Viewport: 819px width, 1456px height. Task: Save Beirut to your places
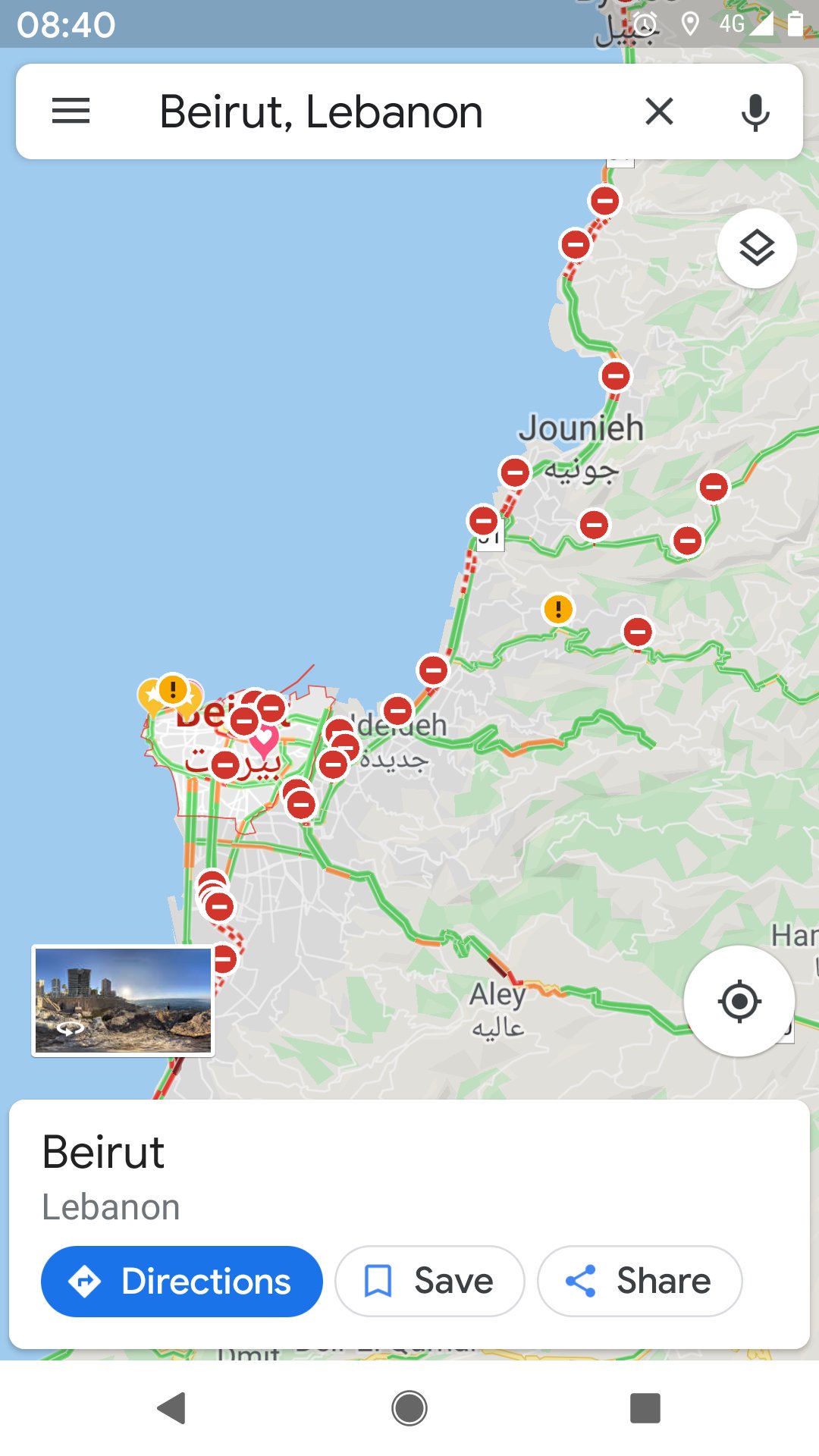(430, 1282)
